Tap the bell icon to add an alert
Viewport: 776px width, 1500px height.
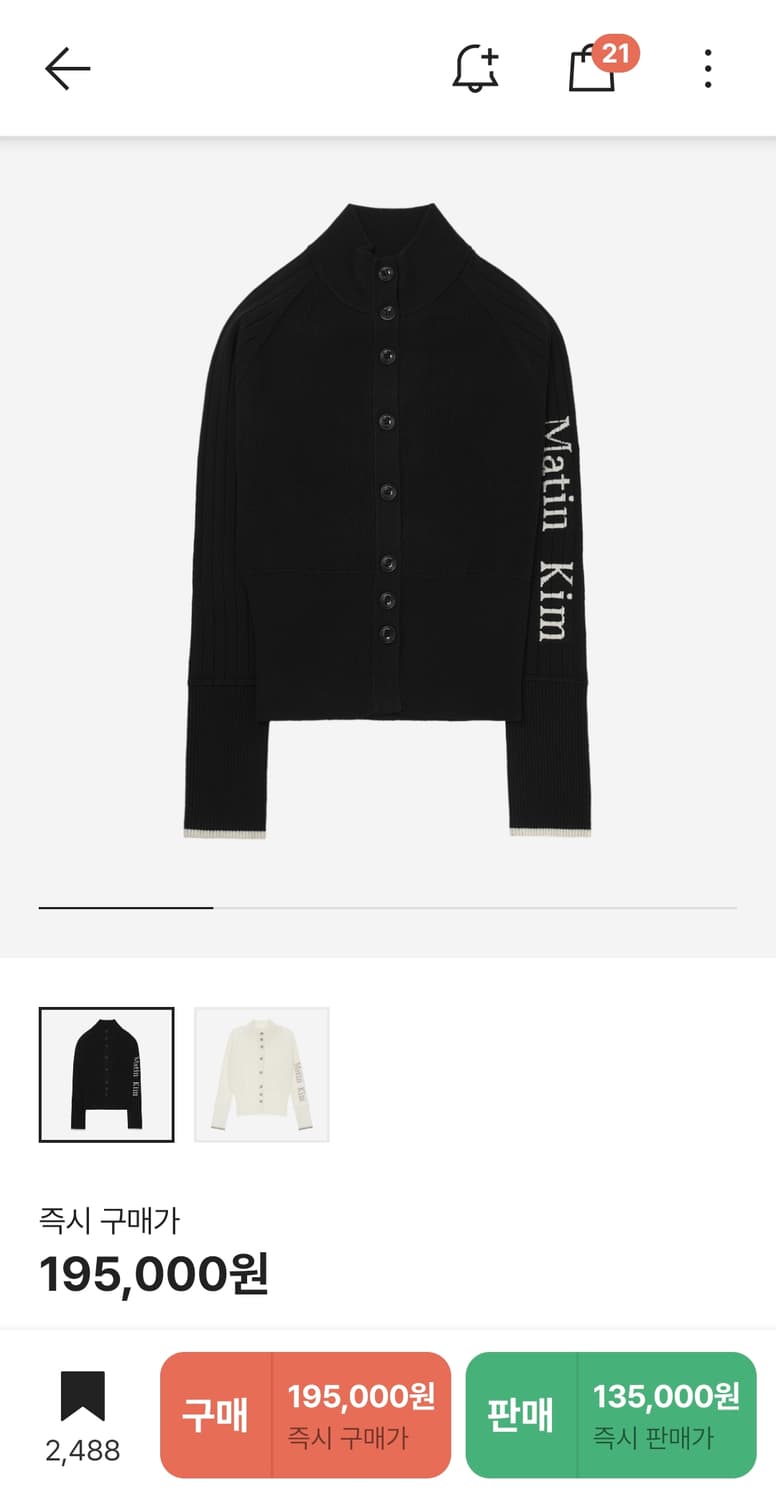(475, 69)
